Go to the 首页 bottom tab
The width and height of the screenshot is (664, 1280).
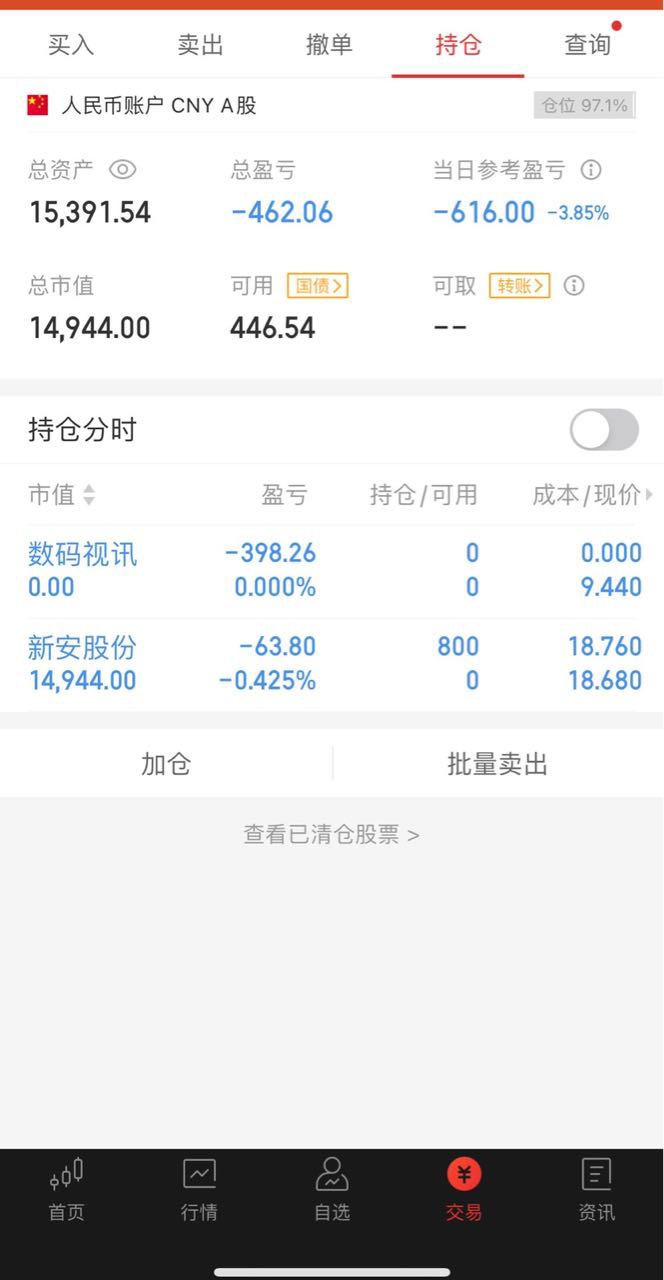(x=67, y=1190)
